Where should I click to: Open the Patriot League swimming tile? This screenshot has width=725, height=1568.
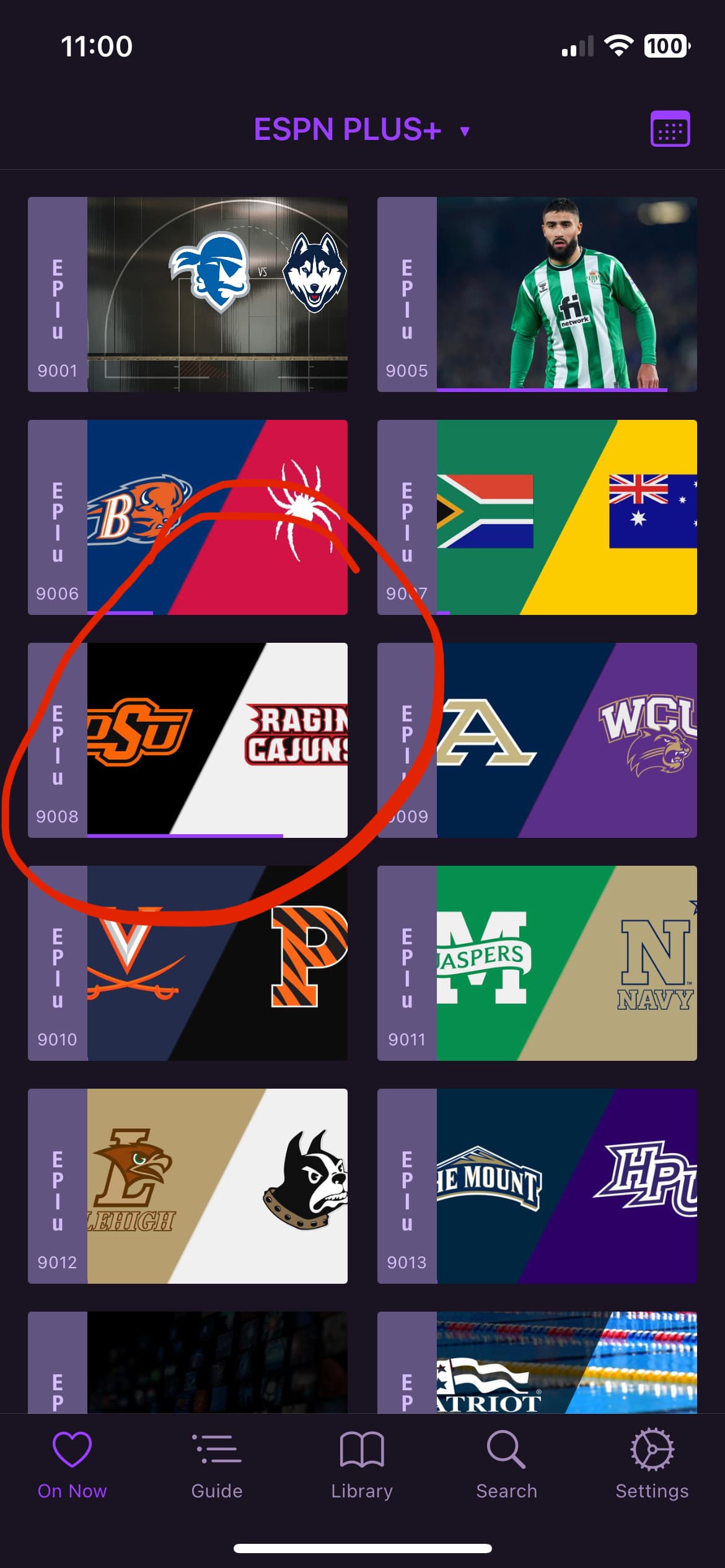(566, 1362)
